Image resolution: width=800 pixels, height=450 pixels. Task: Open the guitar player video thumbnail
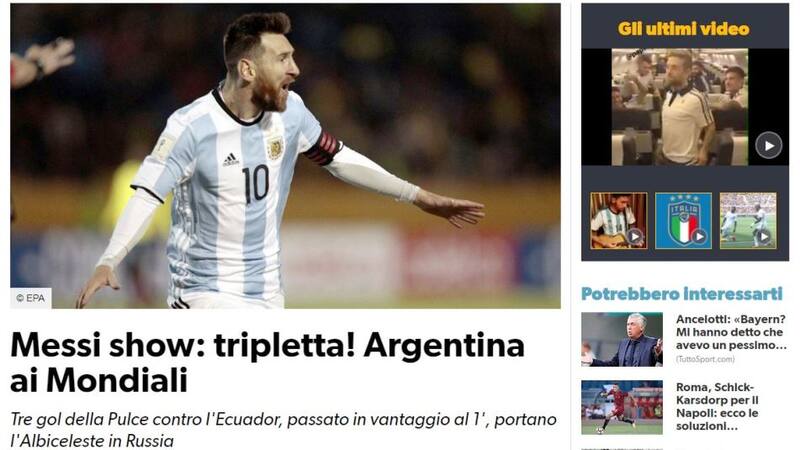click(x=618, y=220)
